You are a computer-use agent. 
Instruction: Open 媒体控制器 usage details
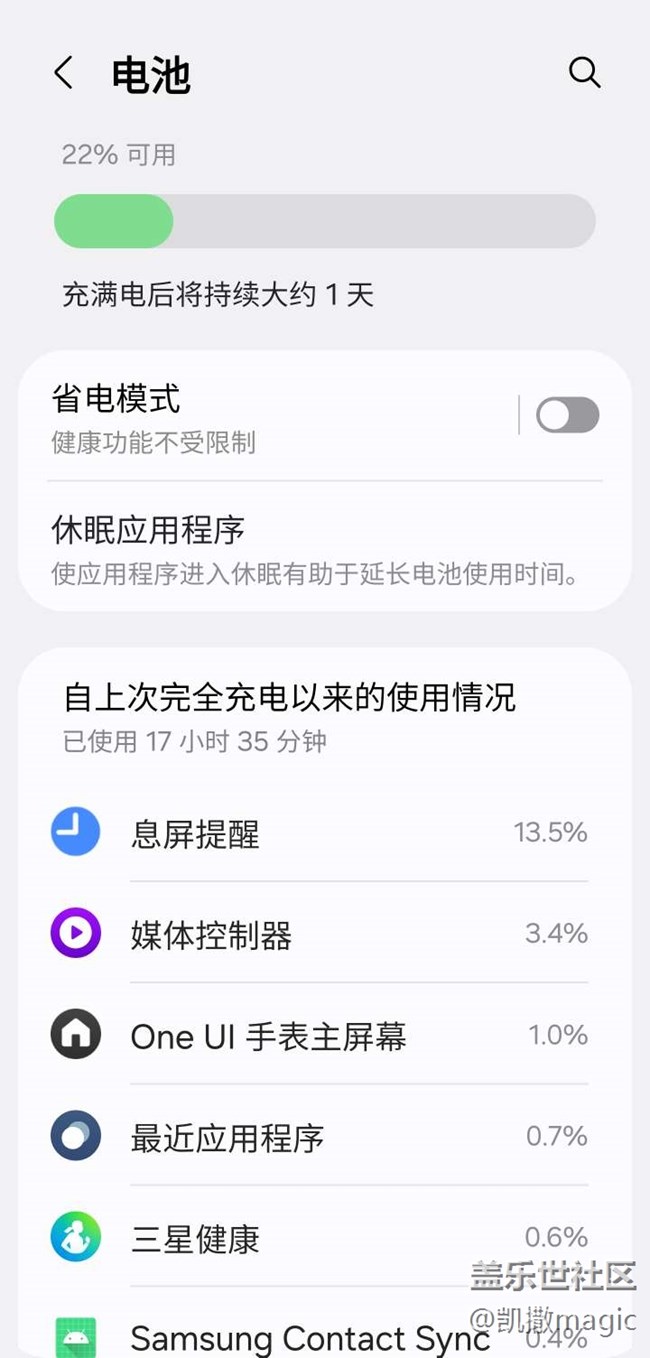[320, 934]
